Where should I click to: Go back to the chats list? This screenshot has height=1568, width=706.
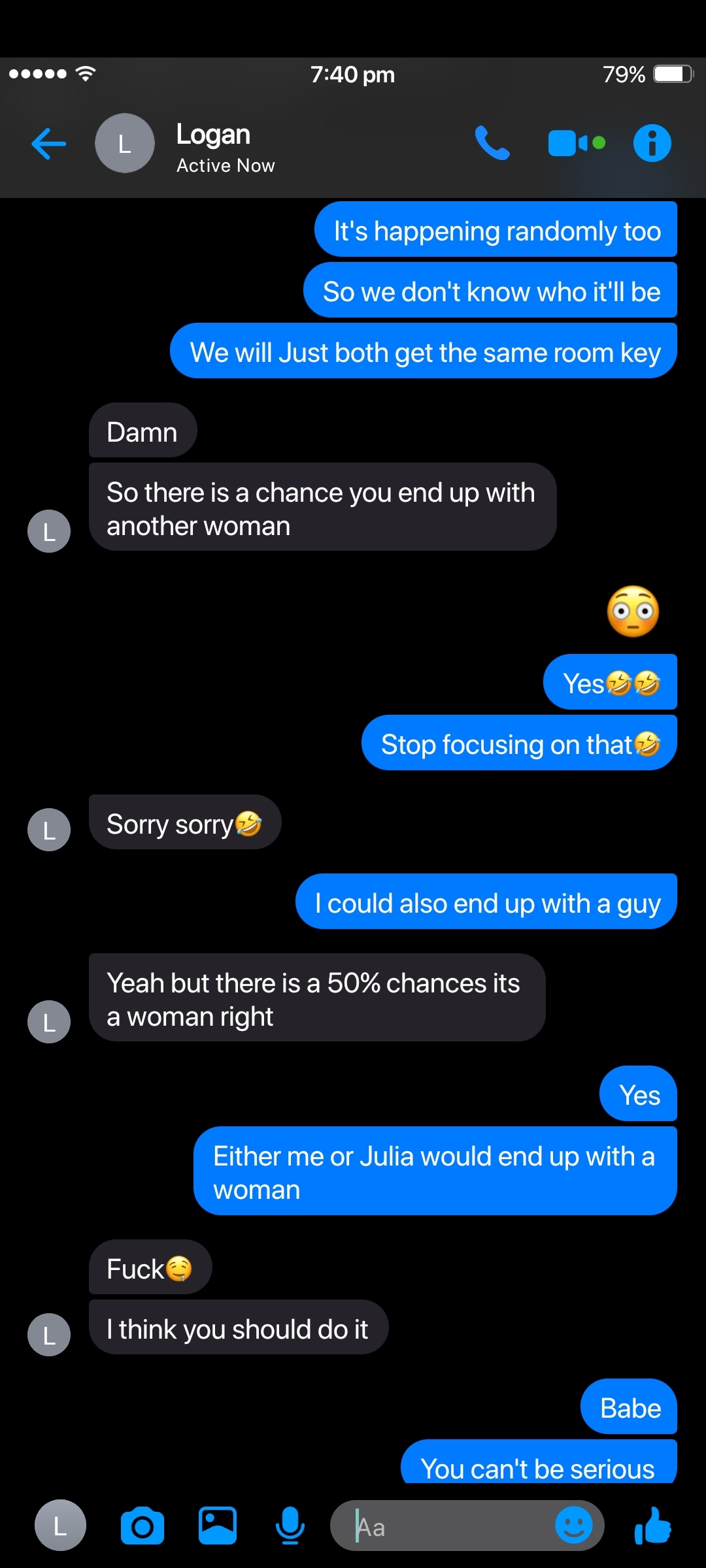coord(49,144)
